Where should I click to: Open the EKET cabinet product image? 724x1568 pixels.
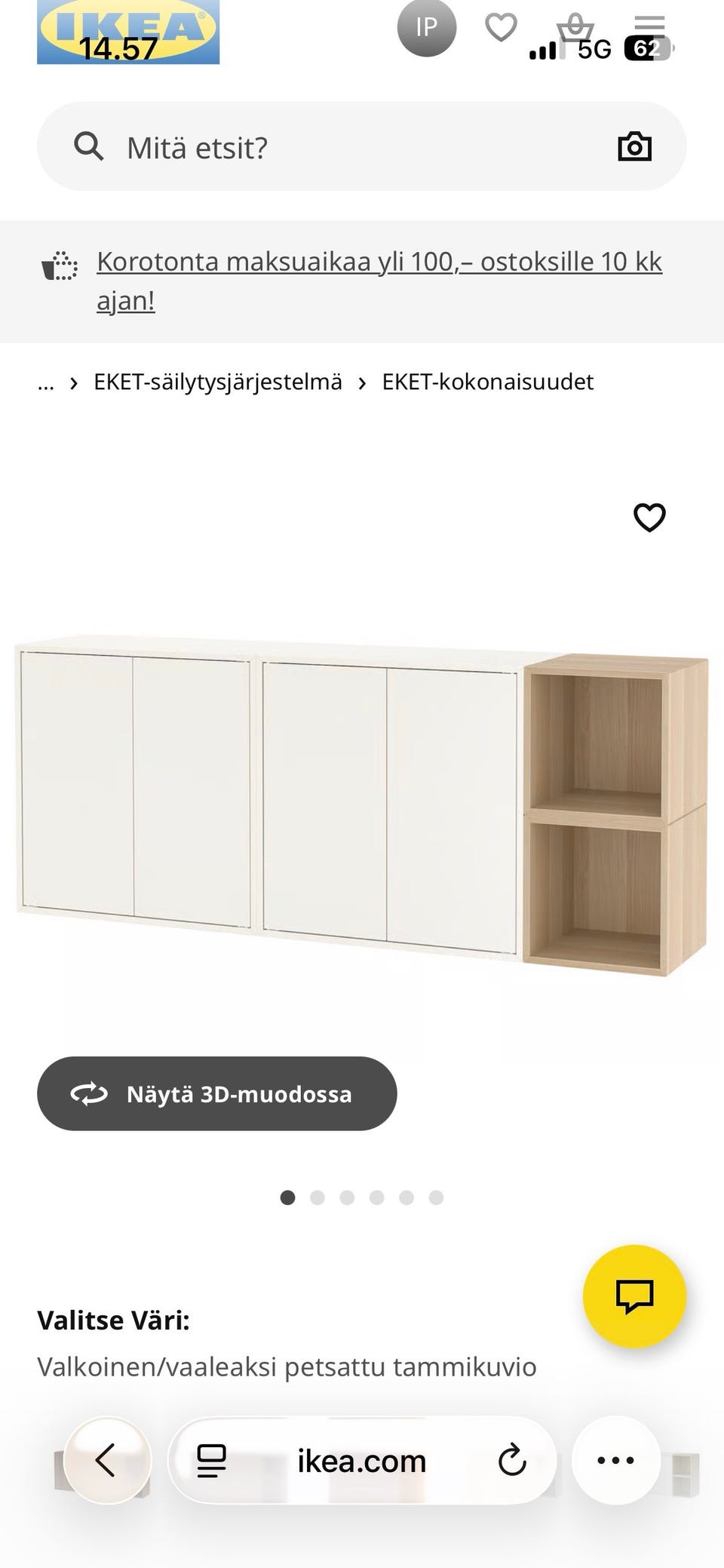tap(361, 804)
